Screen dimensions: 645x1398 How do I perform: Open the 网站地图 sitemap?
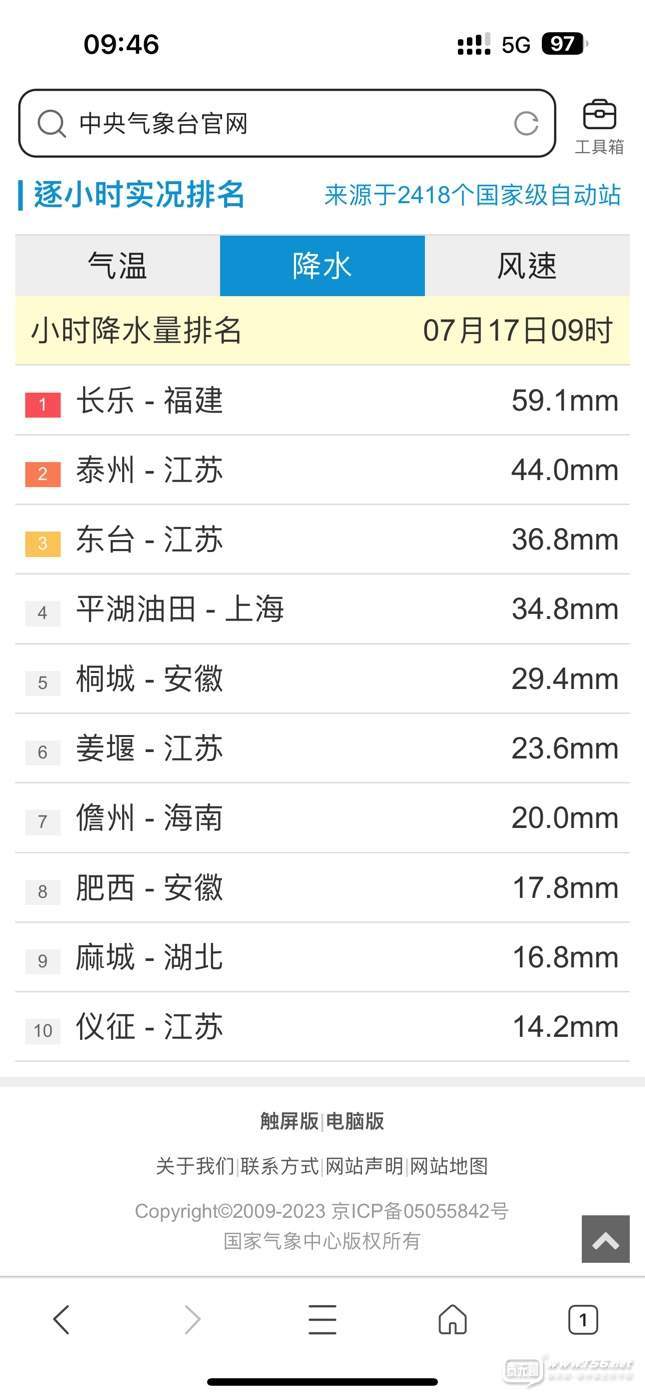tap(449, 1166)
